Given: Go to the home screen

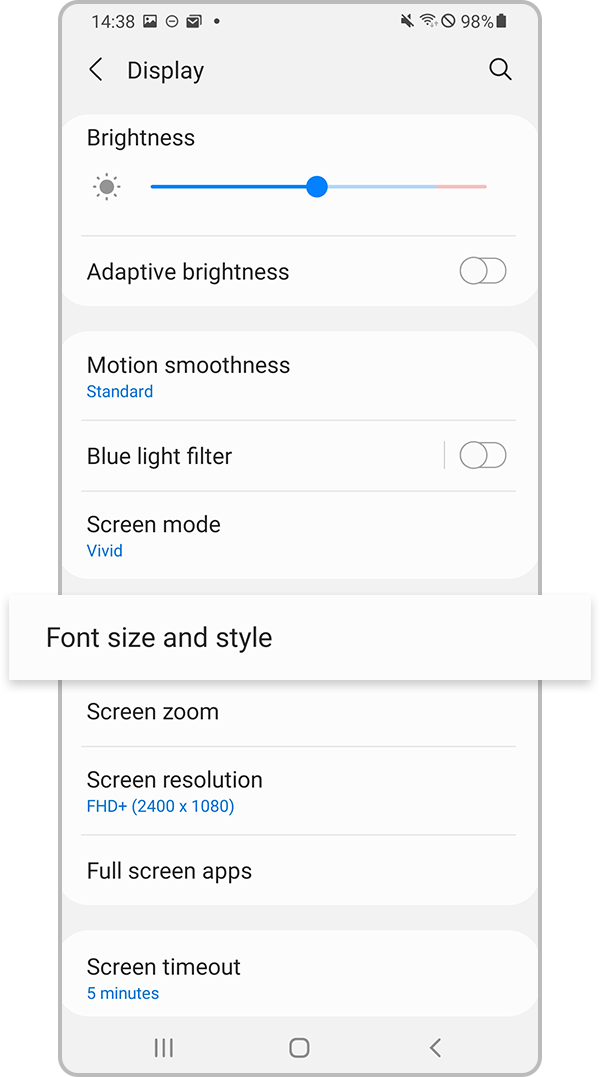Looking at the screenshot, I should [x=299, y=1047].
